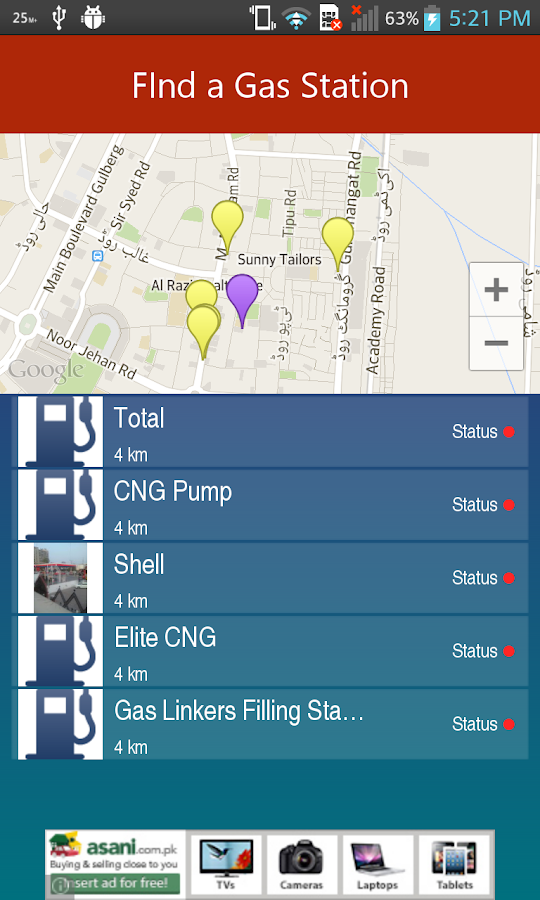Select the CNG Pump station
Viewport: 540px width, 900px height.
270,505
